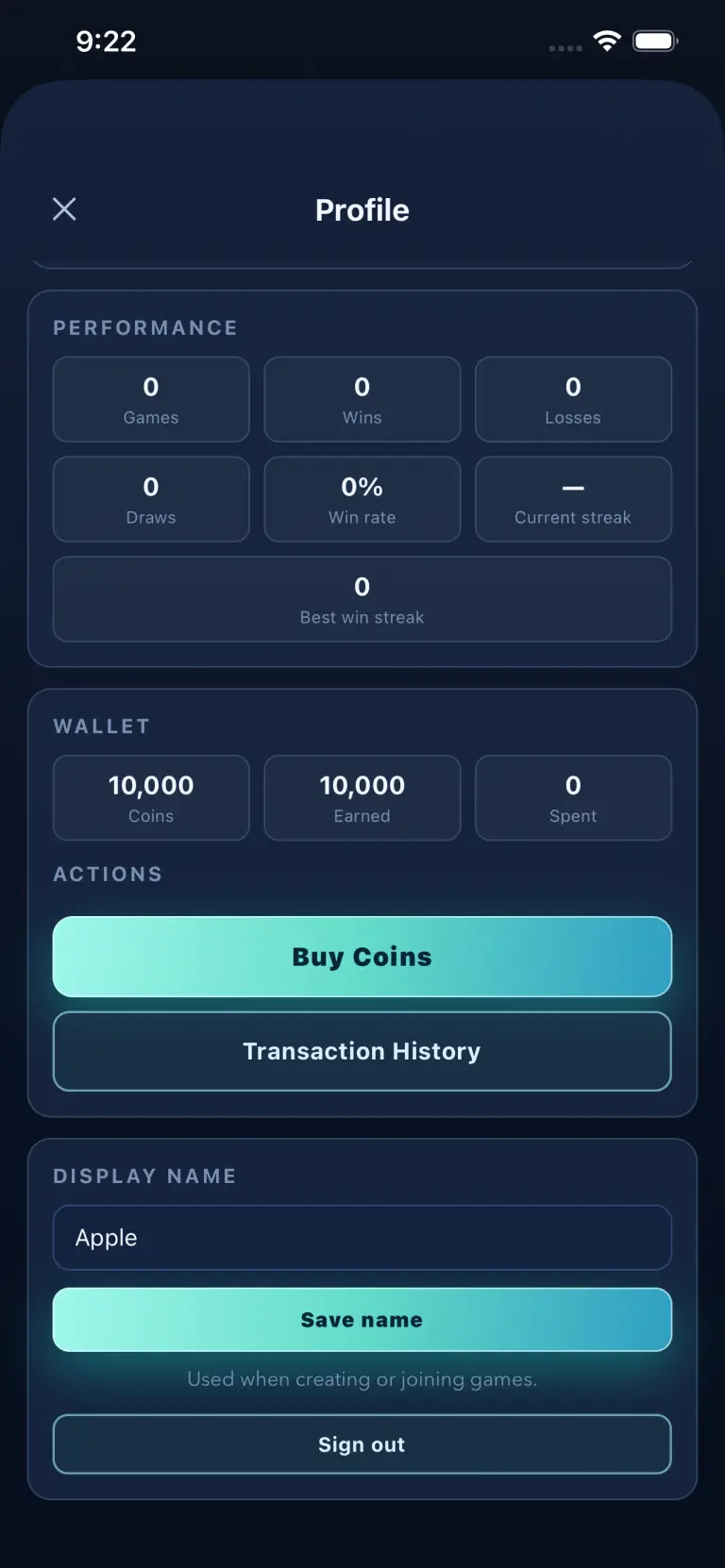Tap the Coins balance showing 10,000
The image size is (725, 1568).
pyautogui.click(x=150, y=797)
